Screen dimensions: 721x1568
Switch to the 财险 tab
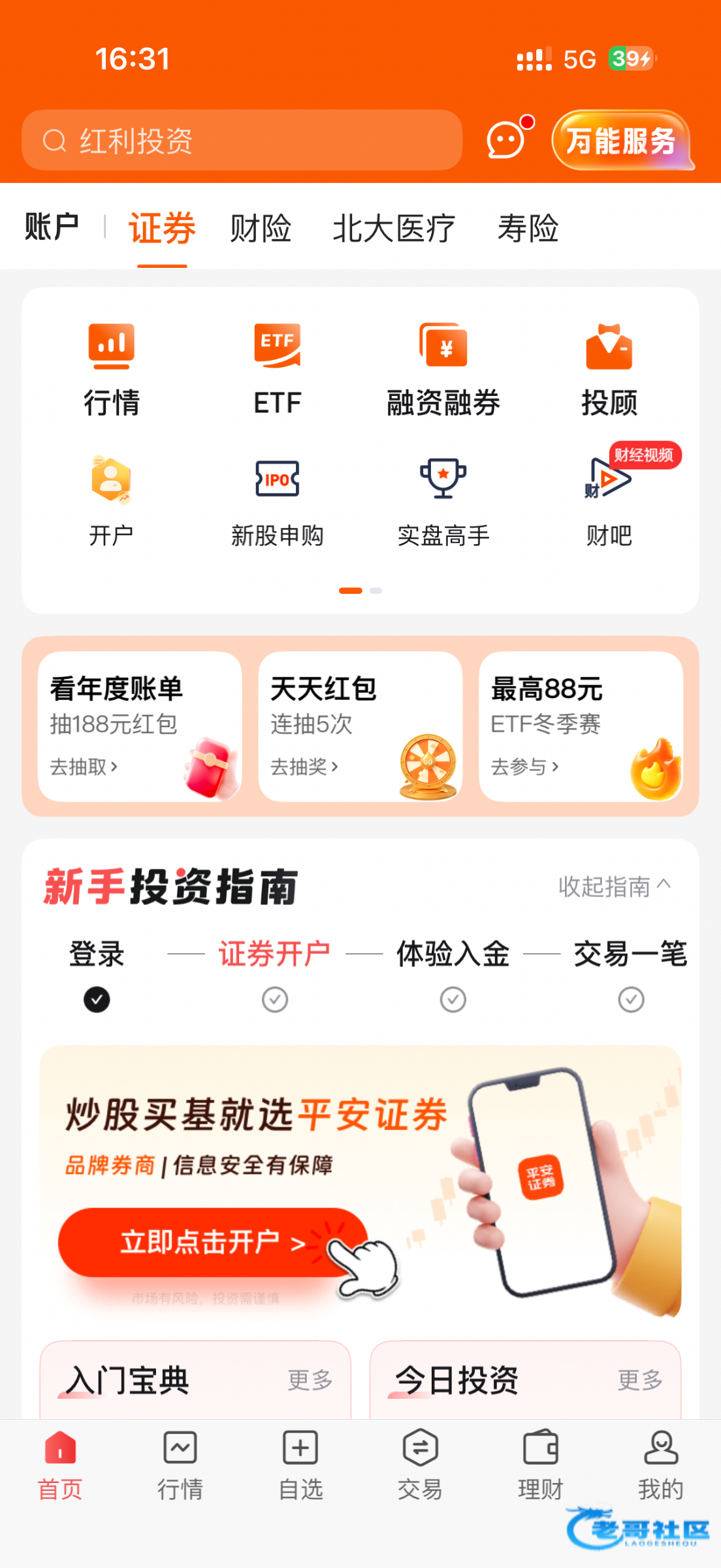pyautogui.click(x=261, y=229)
